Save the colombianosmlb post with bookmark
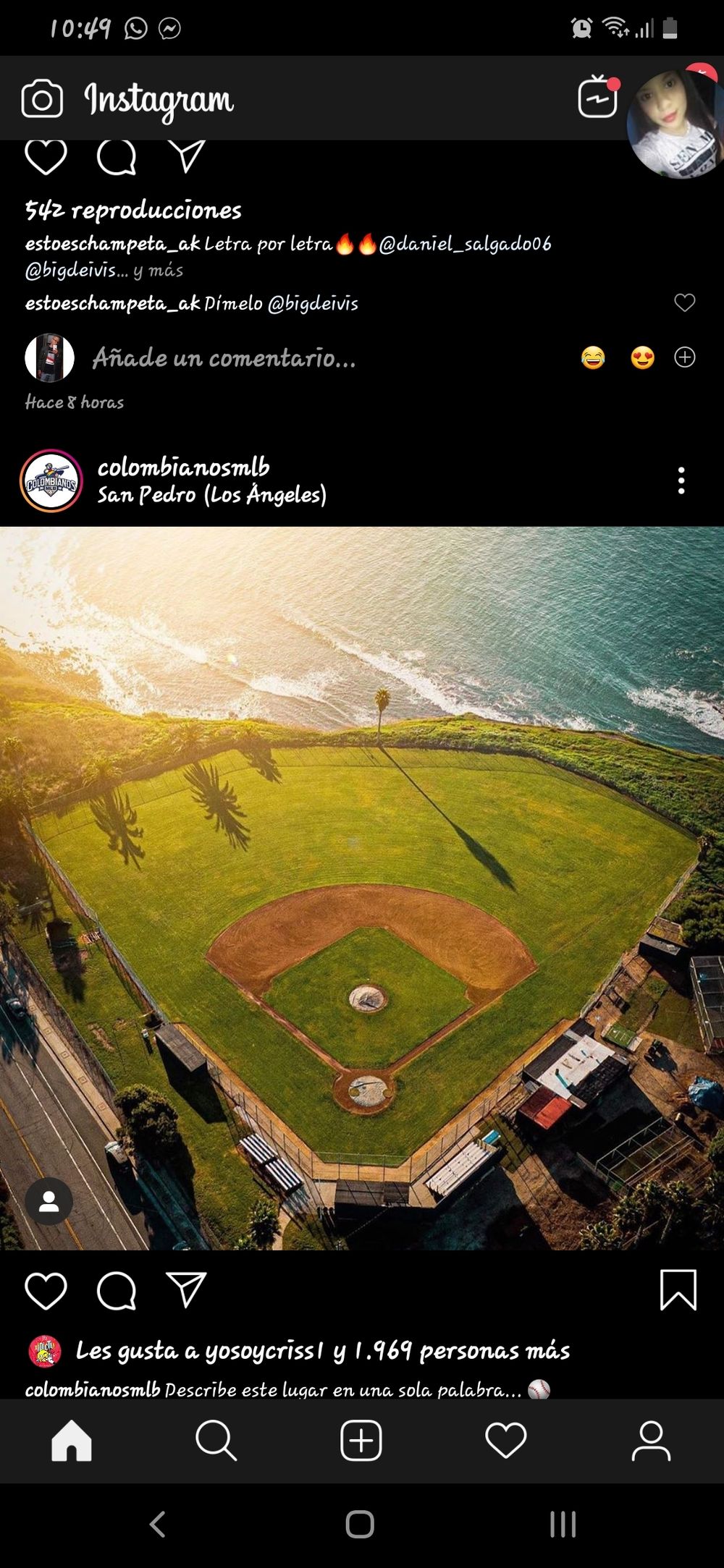This screenshot has width=724, height=1568. click(678, 1290)
